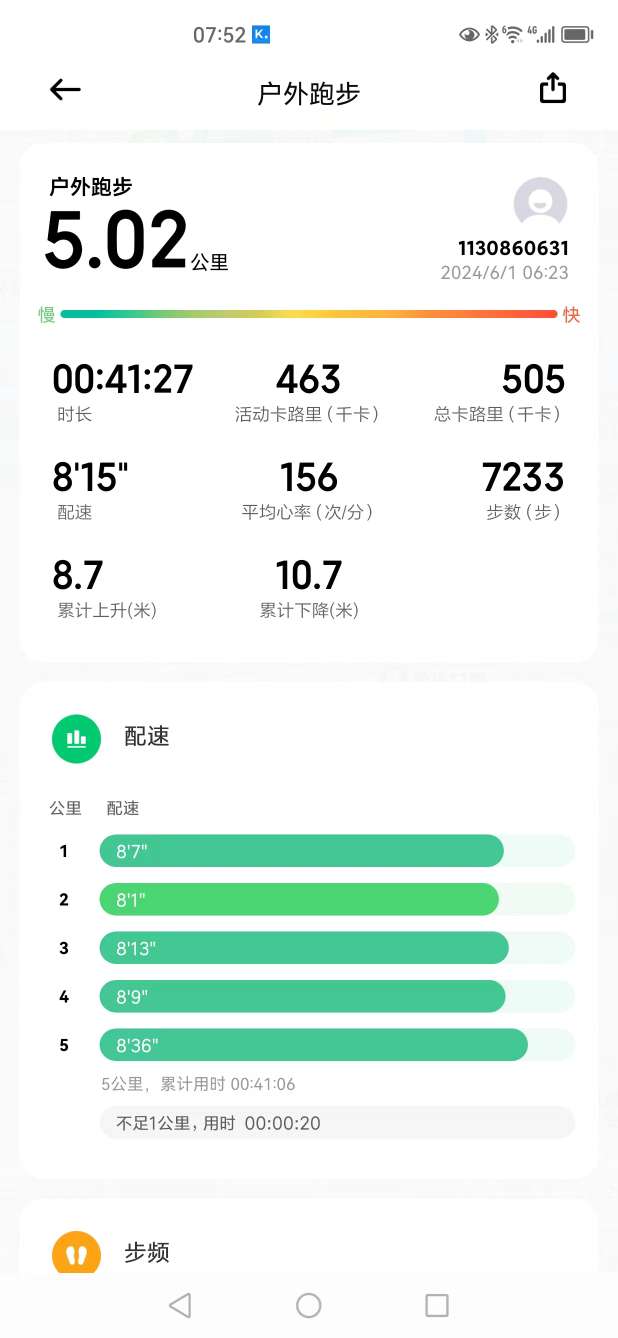Open the user profile avatar

point(540,204)
